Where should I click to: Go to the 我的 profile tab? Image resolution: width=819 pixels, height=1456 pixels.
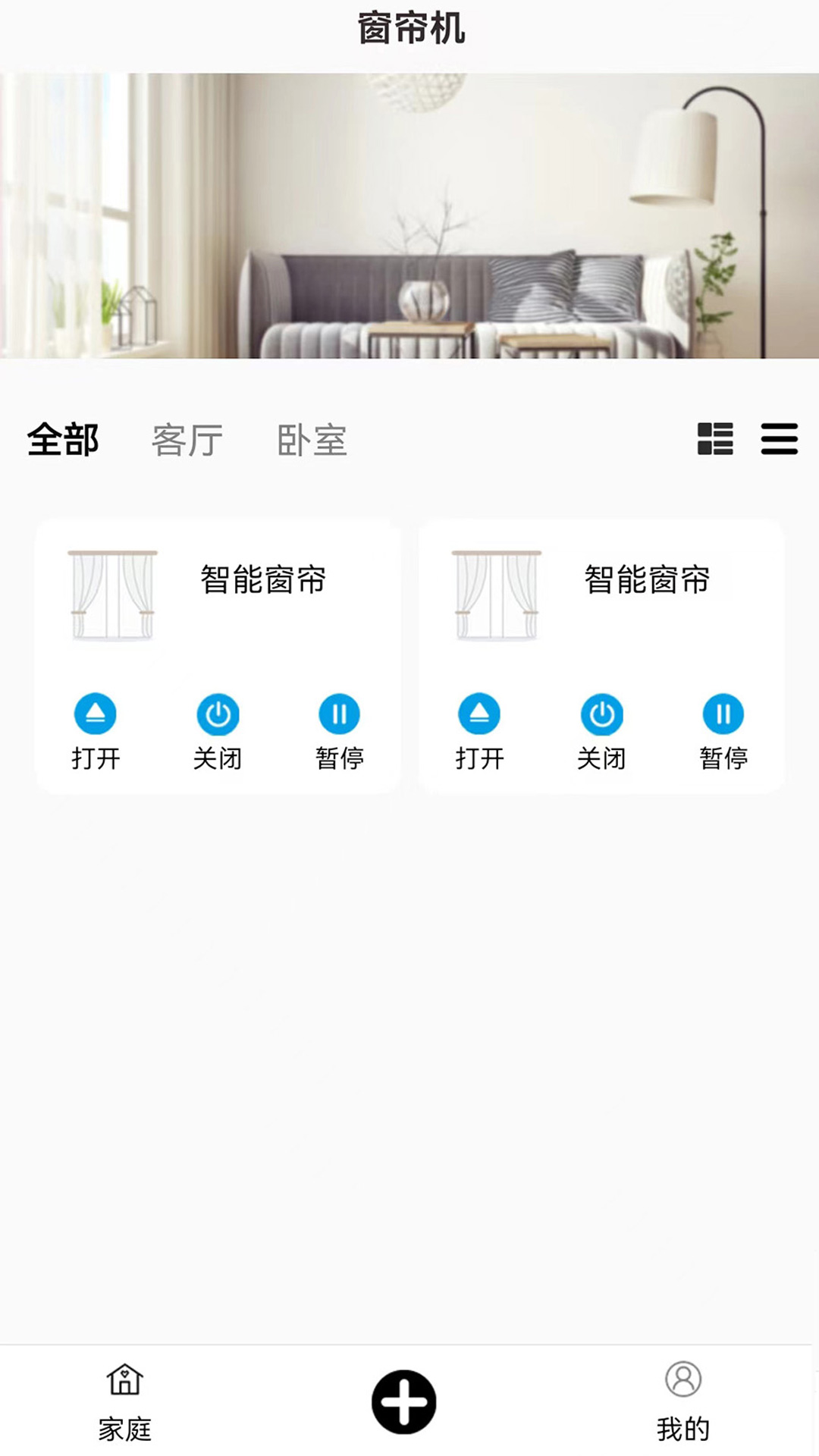(x=682, y=1401)
